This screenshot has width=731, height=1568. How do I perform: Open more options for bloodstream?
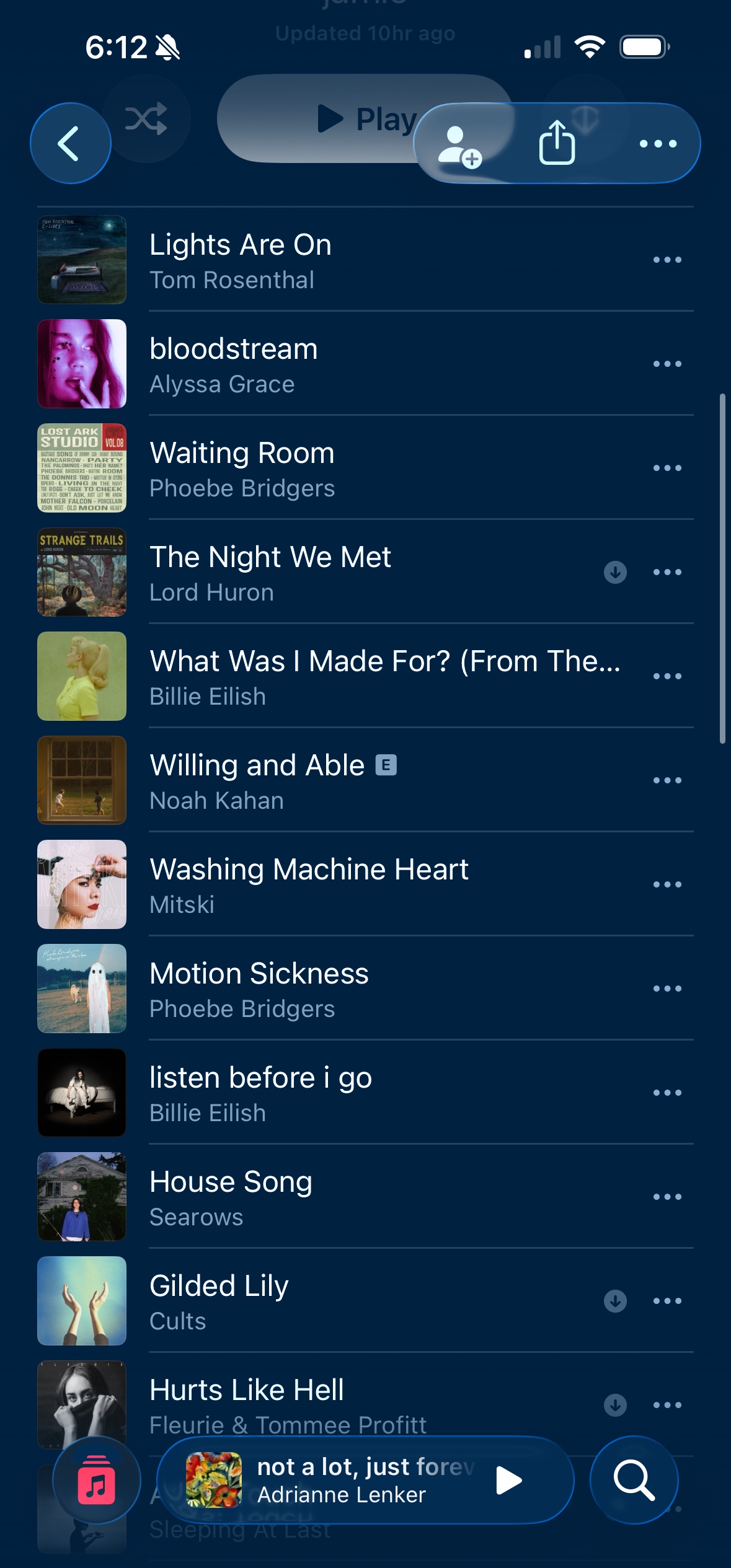coord(667,364)
